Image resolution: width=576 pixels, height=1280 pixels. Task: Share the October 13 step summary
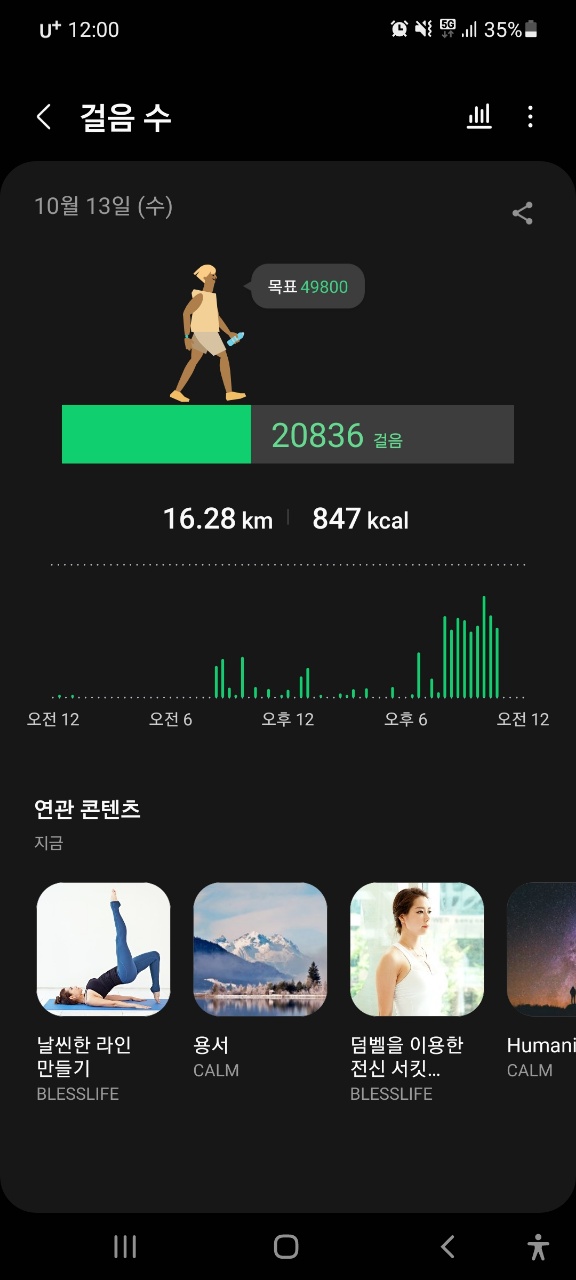point(522,213)
